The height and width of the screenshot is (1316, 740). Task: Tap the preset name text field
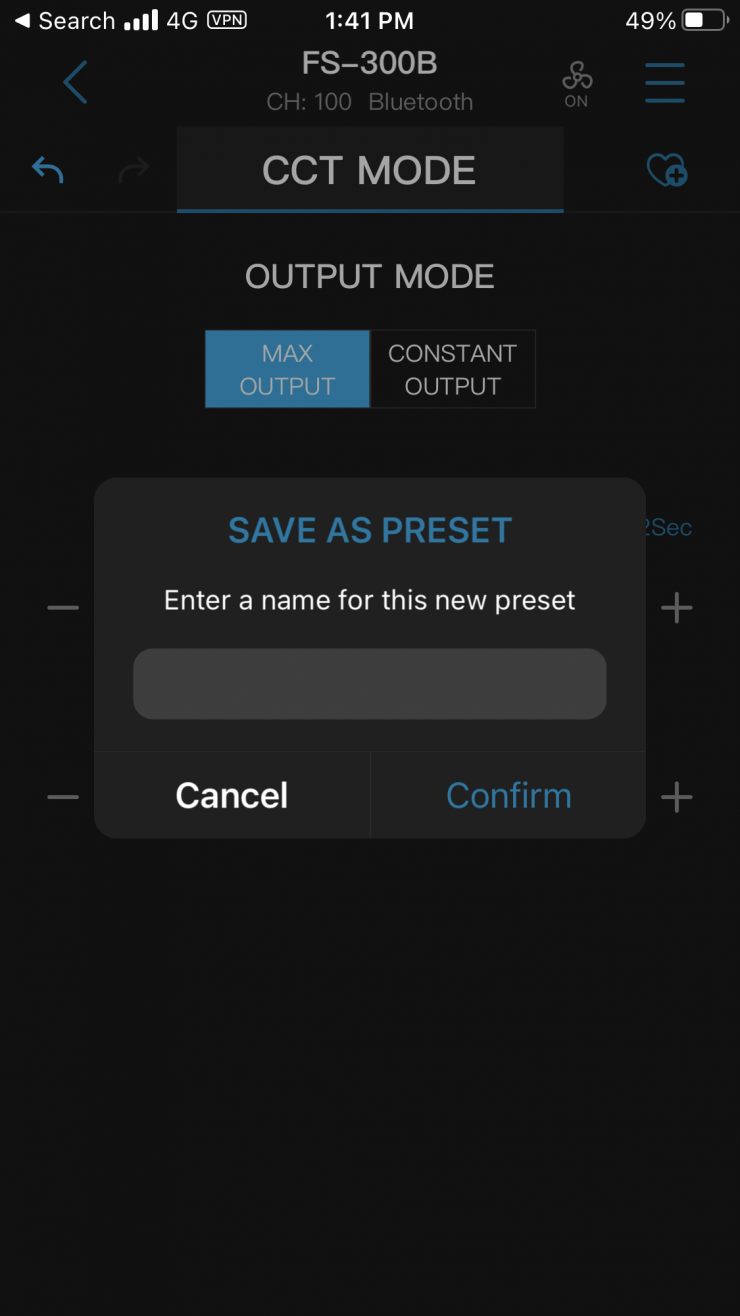point(369,684)
